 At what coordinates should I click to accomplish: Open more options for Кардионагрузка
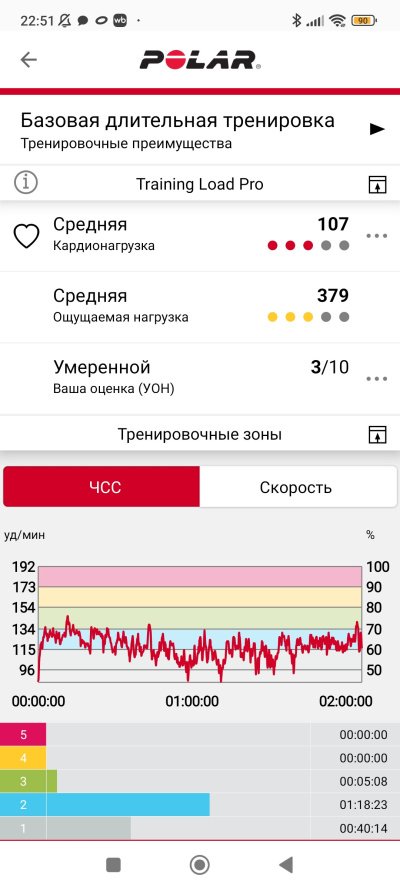click(x=377, y=236)
